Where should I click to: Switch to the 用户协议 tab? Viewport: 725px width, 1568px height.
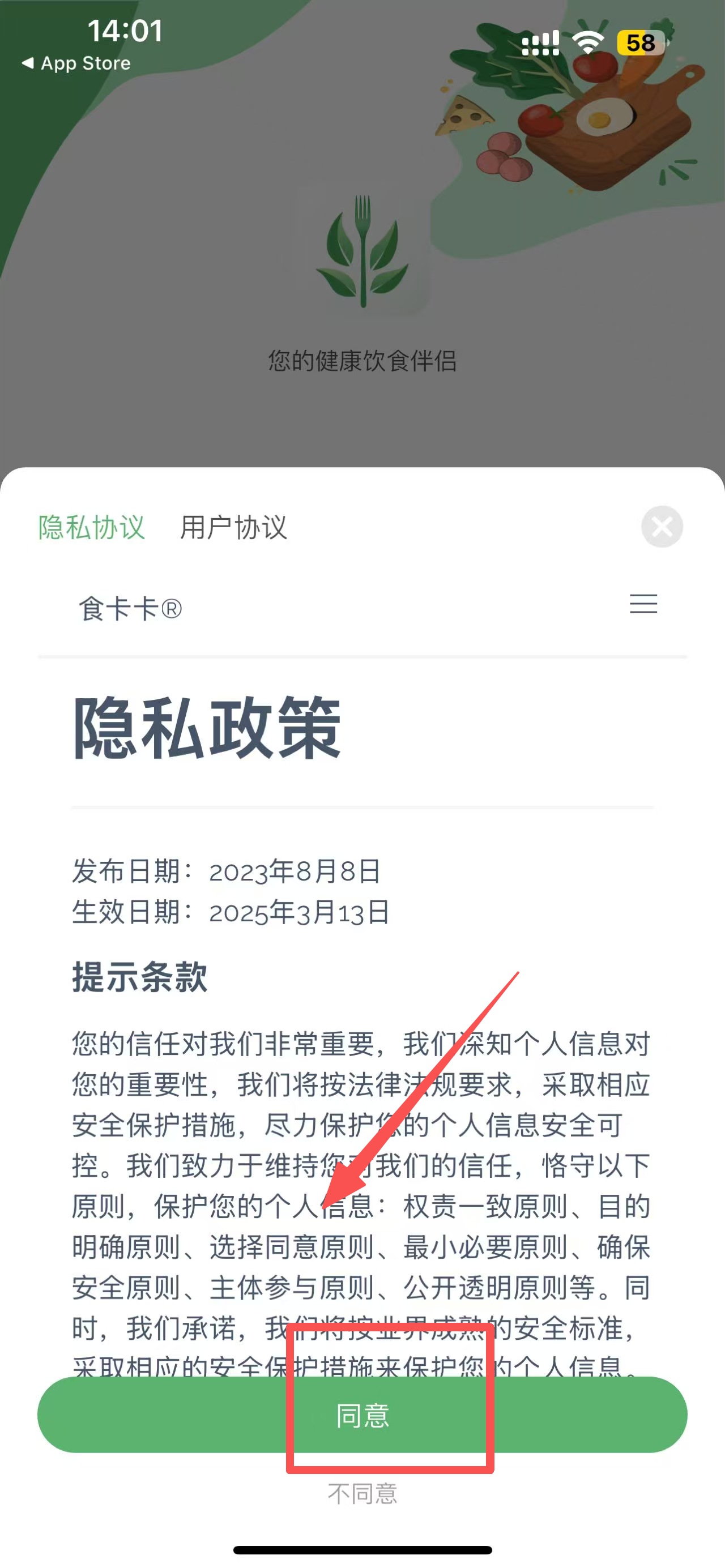pyautogui.click(x=233, y=527)
